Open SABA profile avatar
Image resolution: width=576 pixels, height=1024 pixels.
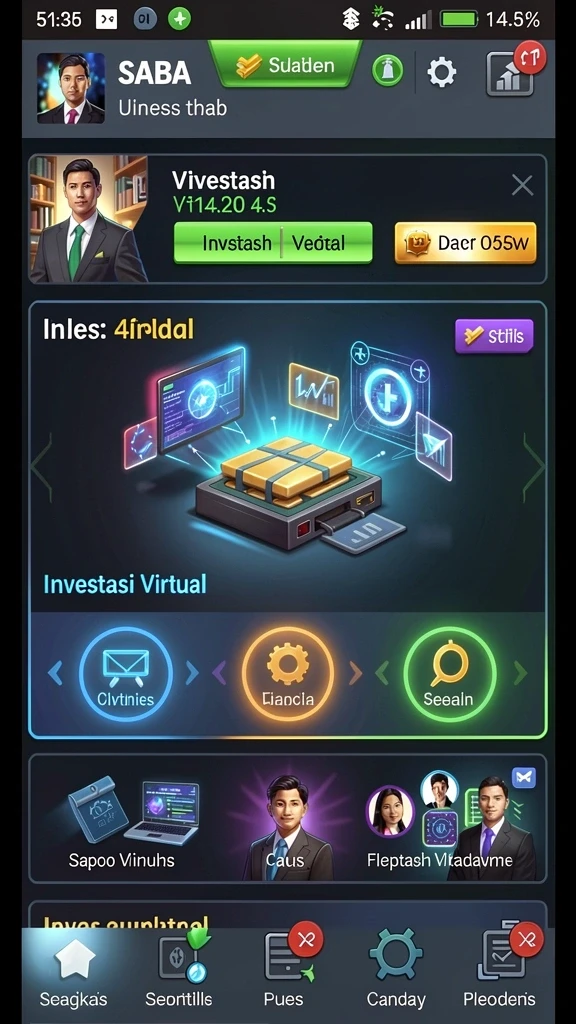[71, 88]
